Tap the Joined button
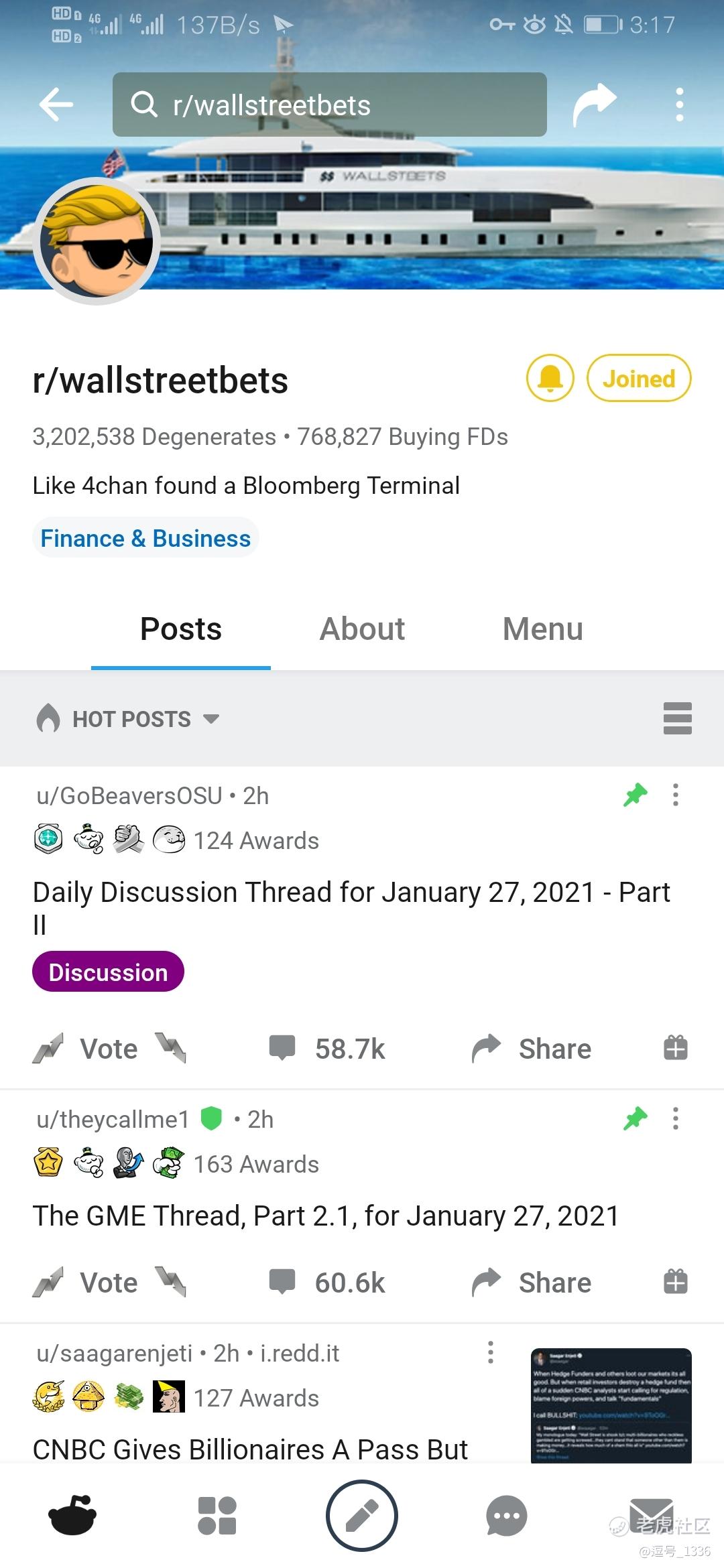 639,378
